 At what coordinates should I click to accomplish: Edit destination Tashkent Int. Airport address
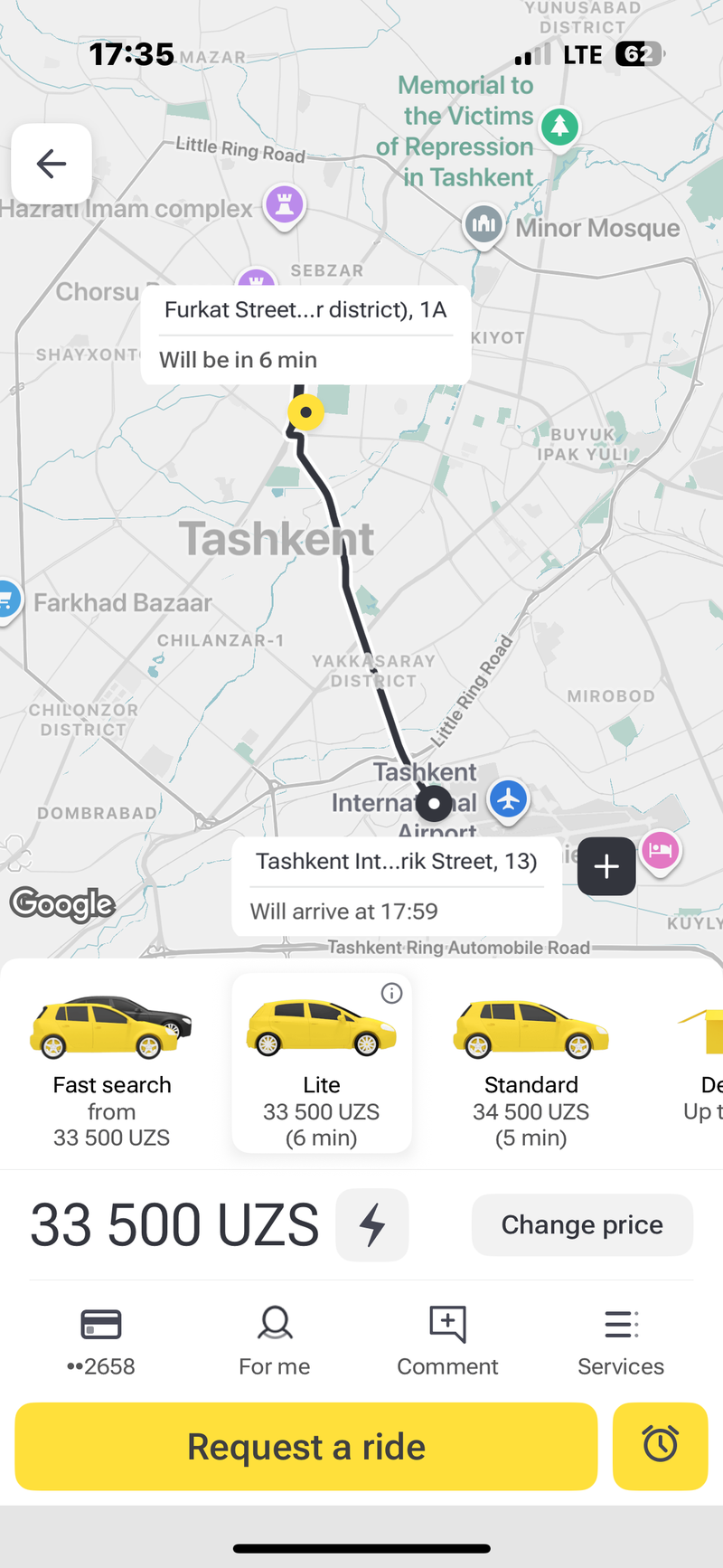(x=396, y=861)
